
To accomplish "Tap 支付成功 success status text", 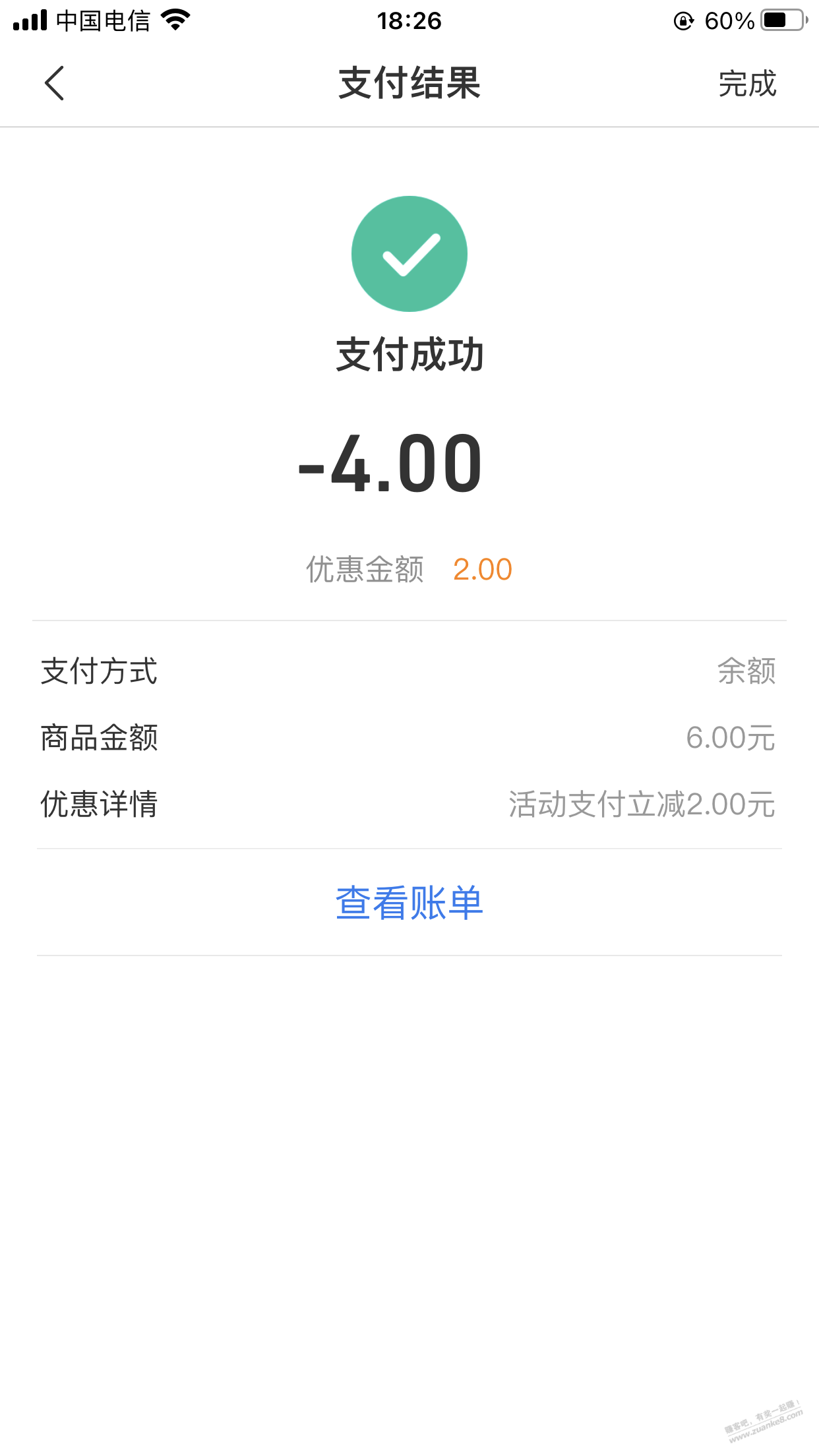I will (x=409, y=354).
